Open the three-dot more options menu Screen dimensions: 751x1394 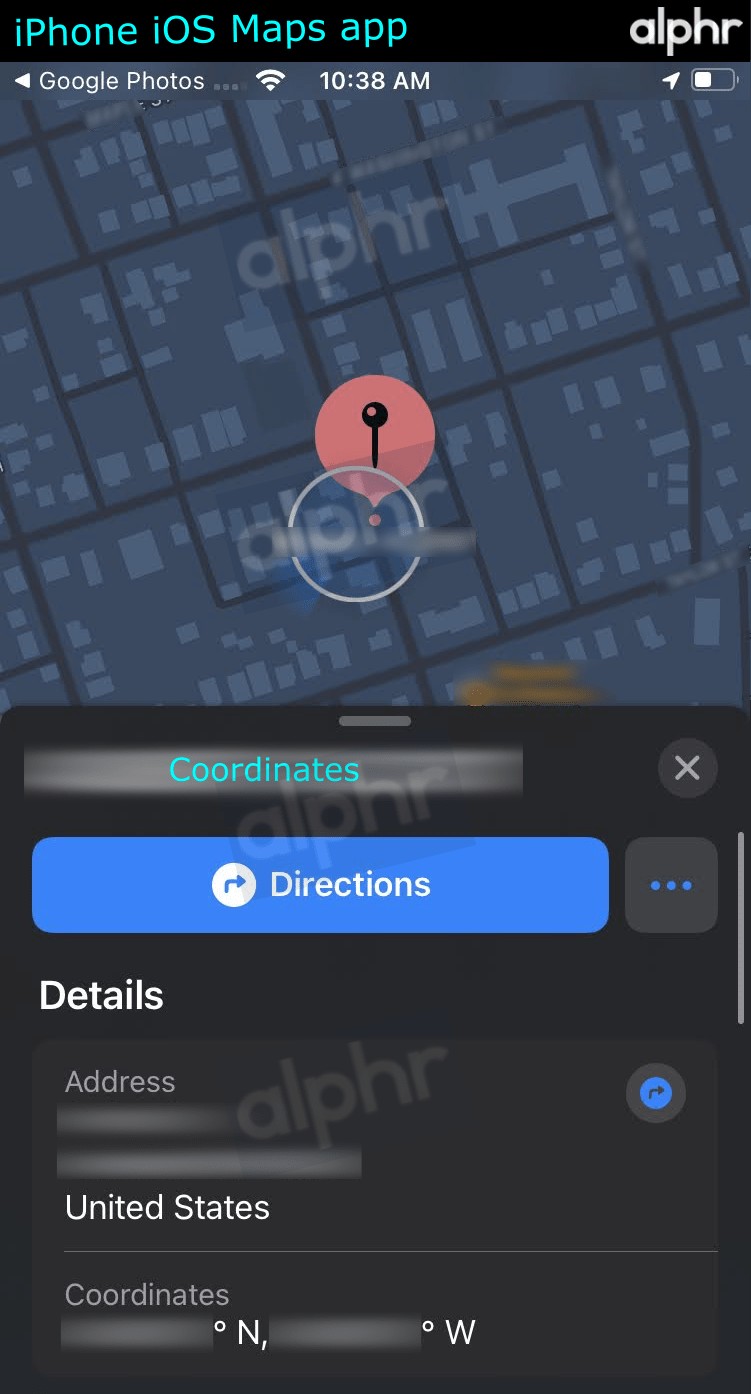pyautogui.click(x=671, y=885)
